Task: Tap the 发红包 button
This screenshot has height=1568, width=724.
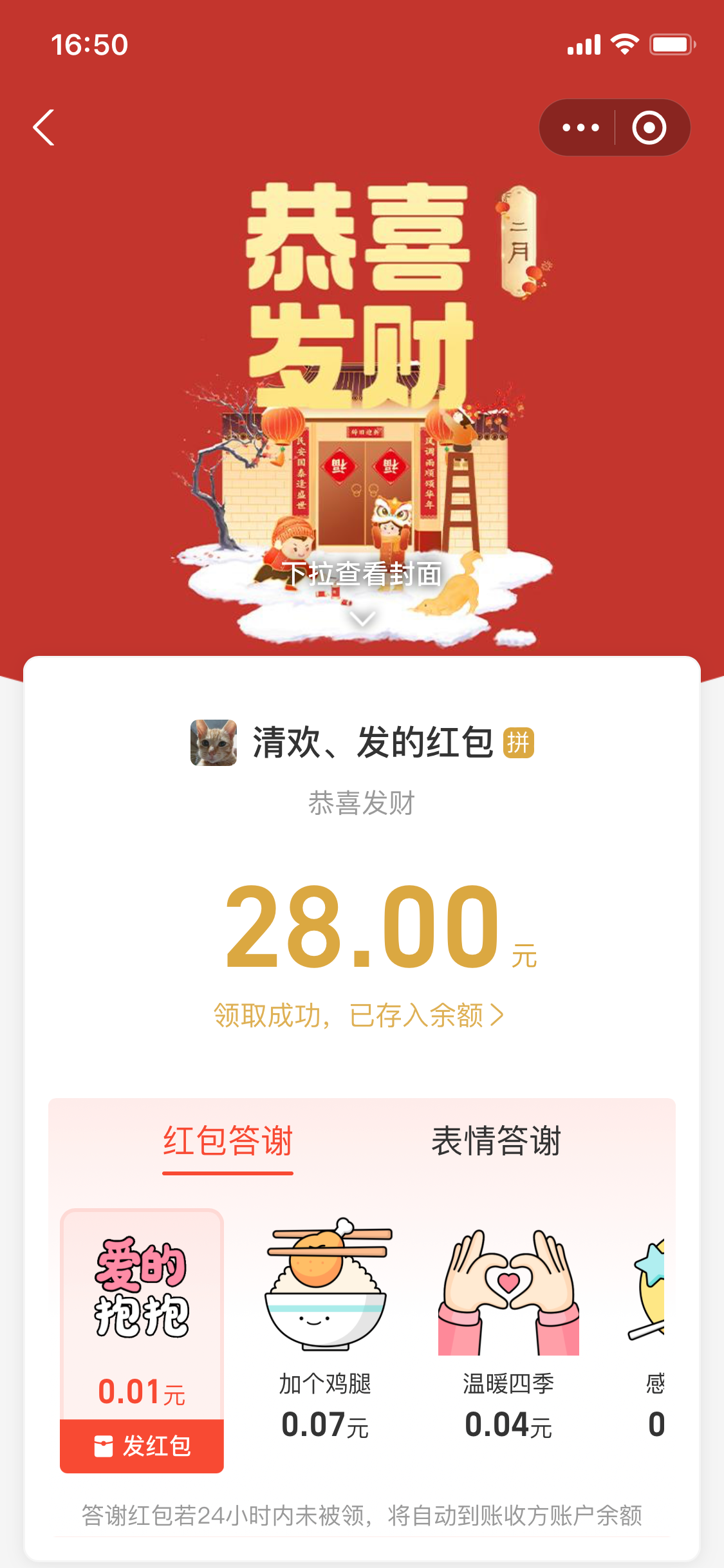Action: 142,1446
